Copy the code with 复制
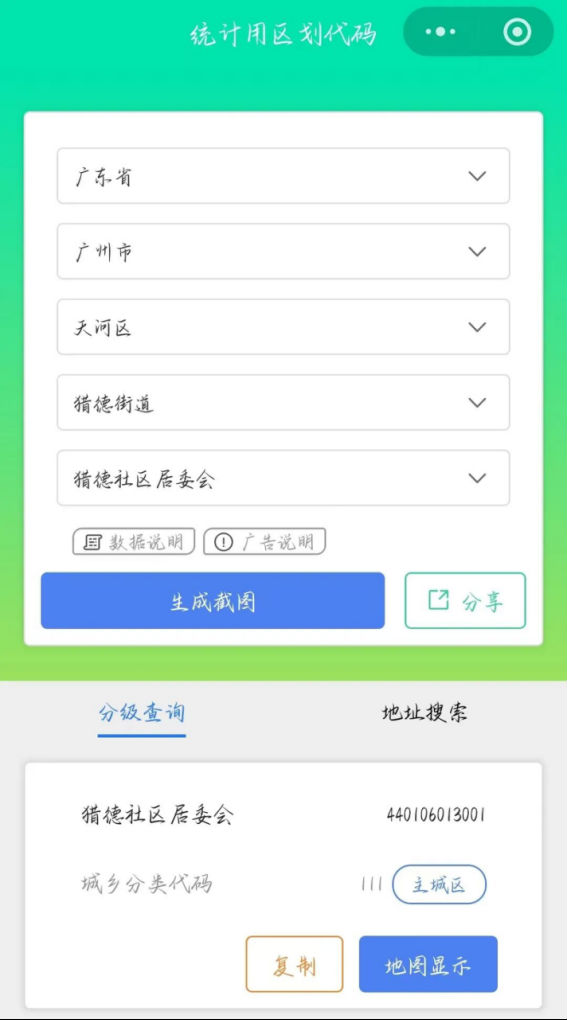 [x=295, y=964]
